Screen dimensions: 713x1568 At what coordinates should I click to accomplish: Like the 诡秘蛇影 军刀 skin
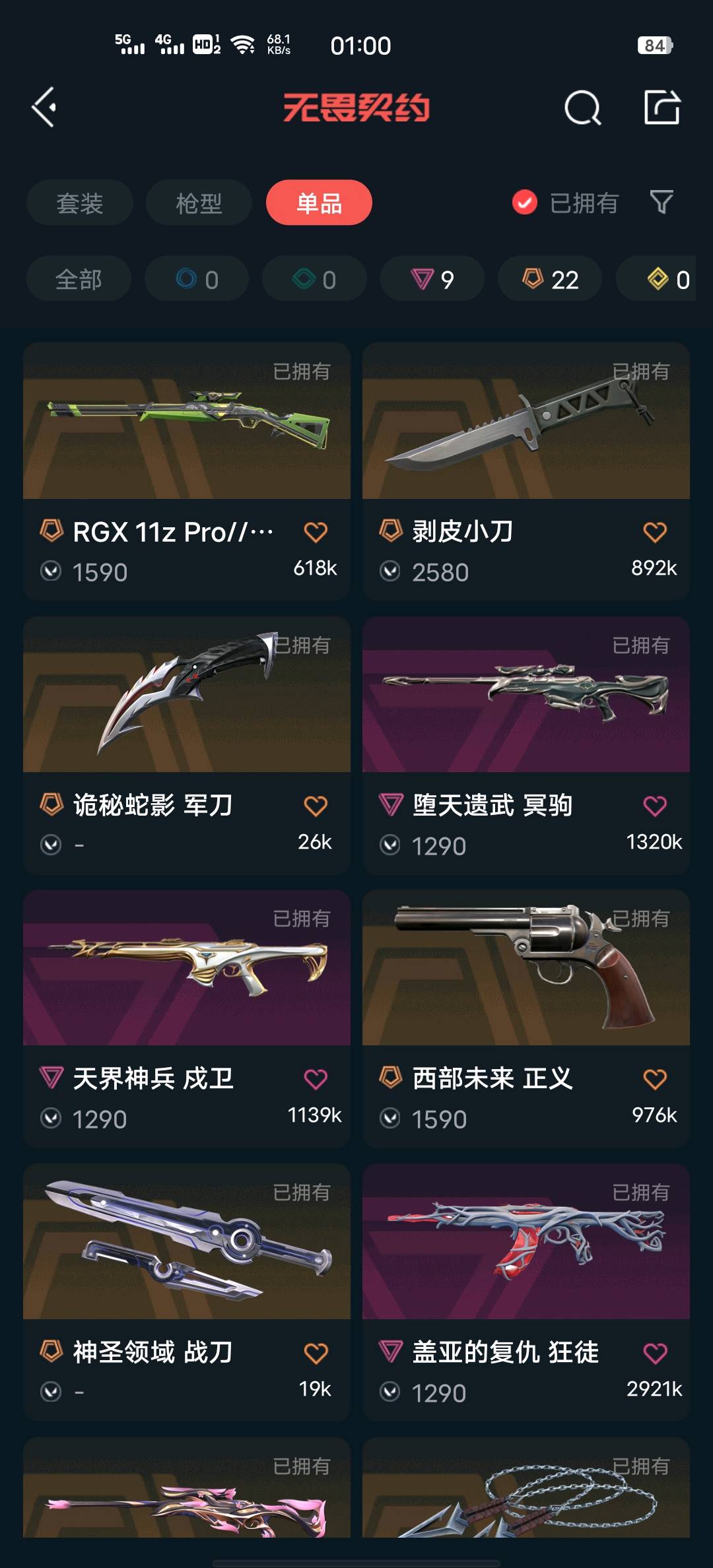click(x=316, y=806)
